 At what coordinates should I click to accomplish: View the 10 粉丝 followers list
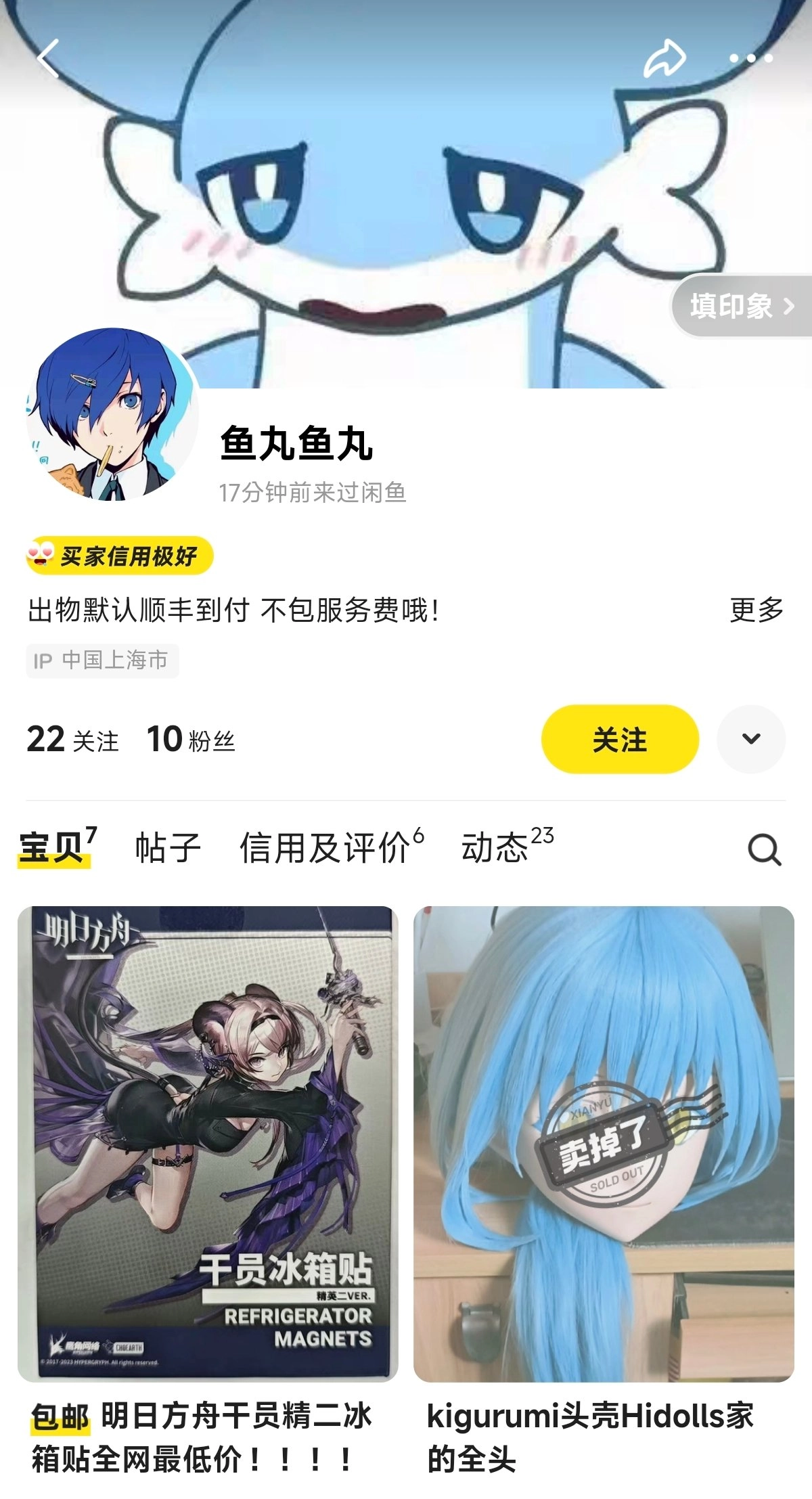tap(191, 739)
